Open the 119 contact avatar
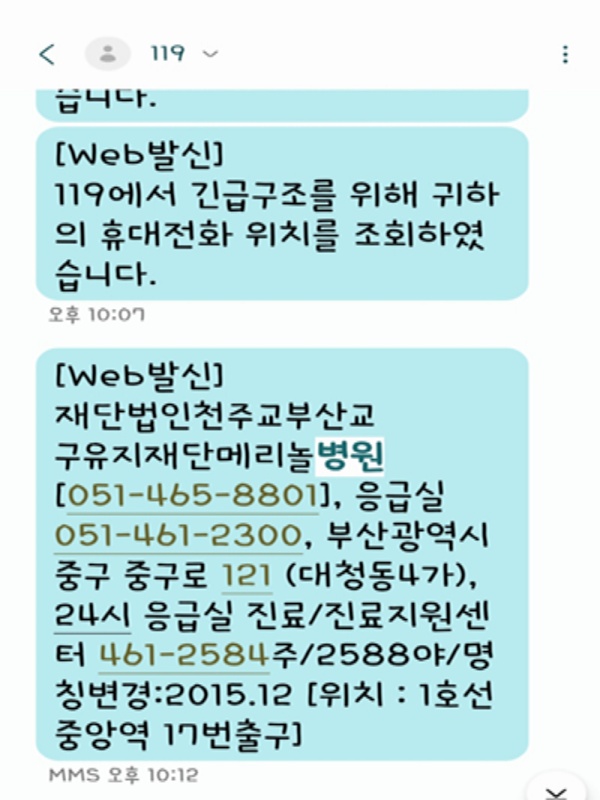The width and height of the screenshot is (600, 800). point(108,54)
